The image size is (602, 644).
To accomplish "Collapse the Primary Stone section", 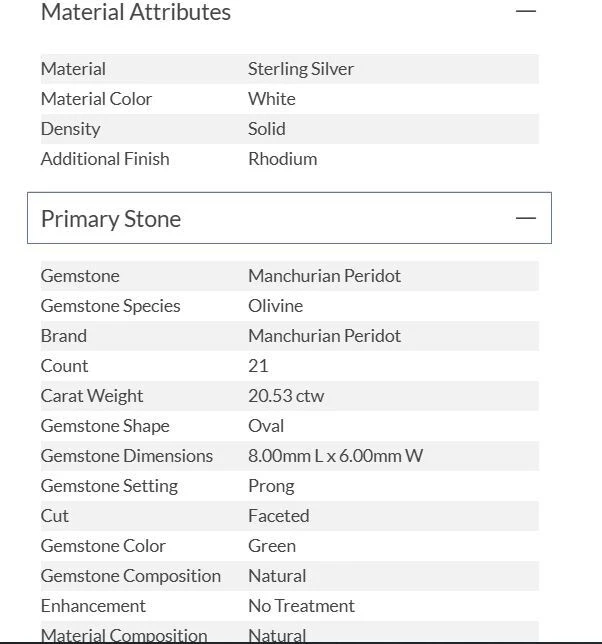I will pyautogui.click(x=525, y=218).
